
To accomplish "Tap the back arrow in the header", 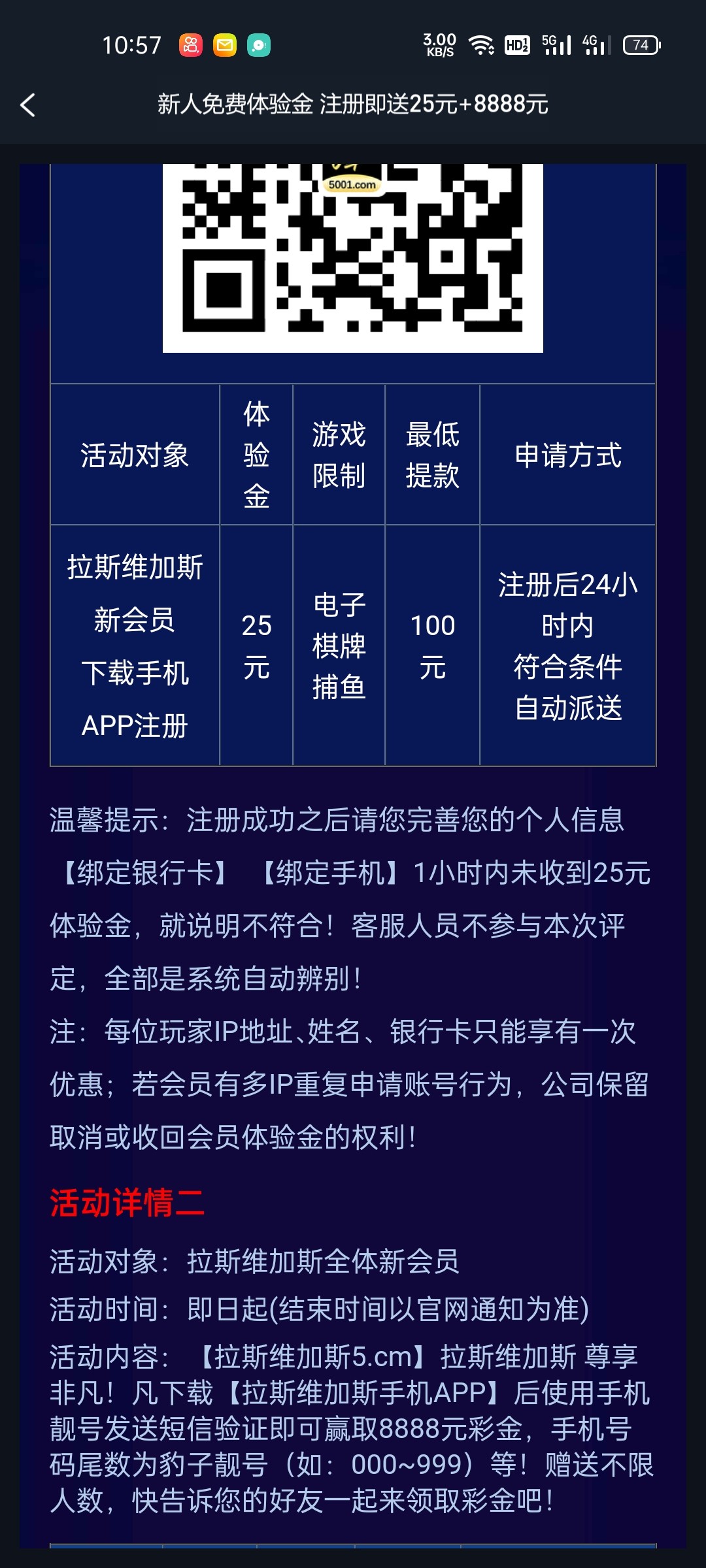I will tap(28, 105).
